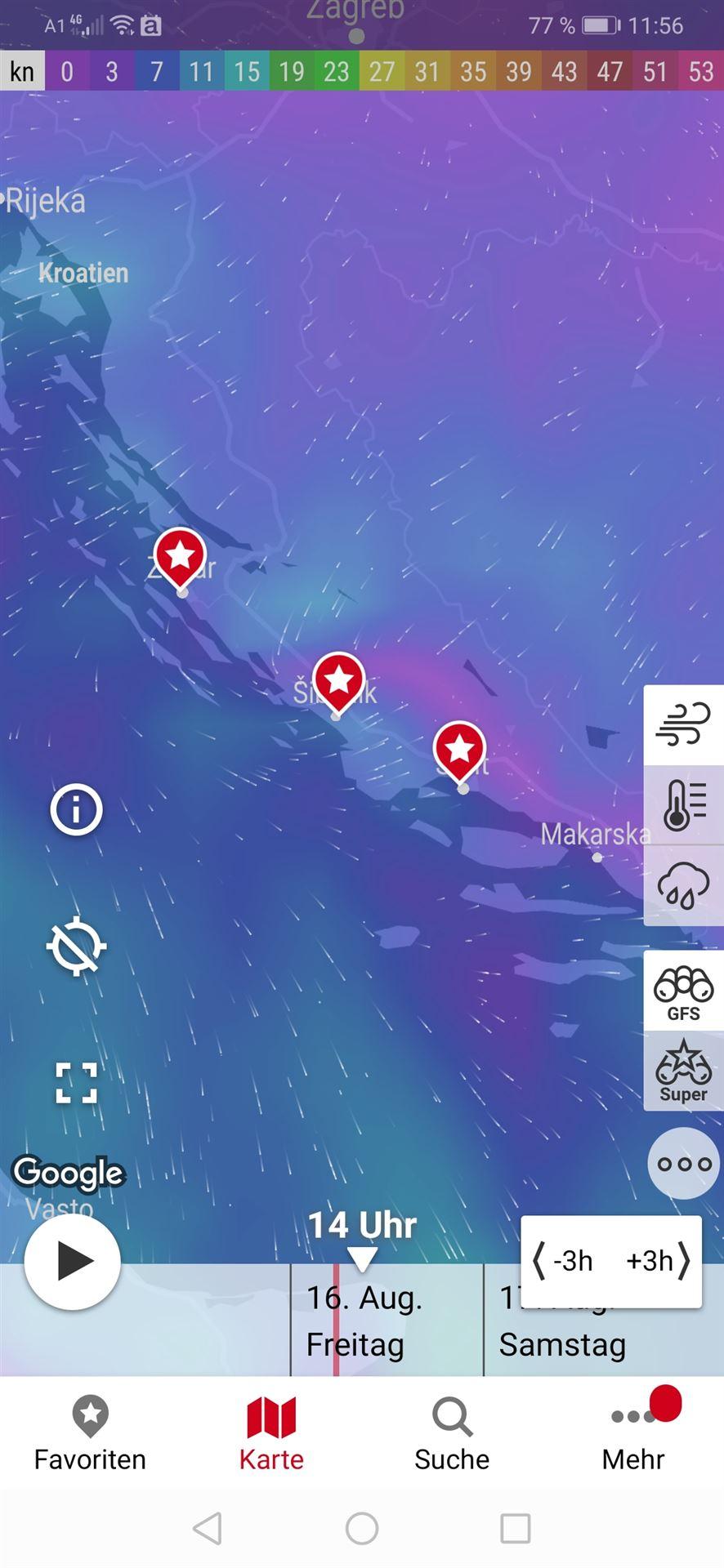This screenshot has width=724, height=1568.
Task: Open the favorite spot pin at Šibenik
Action: (338, 681)
